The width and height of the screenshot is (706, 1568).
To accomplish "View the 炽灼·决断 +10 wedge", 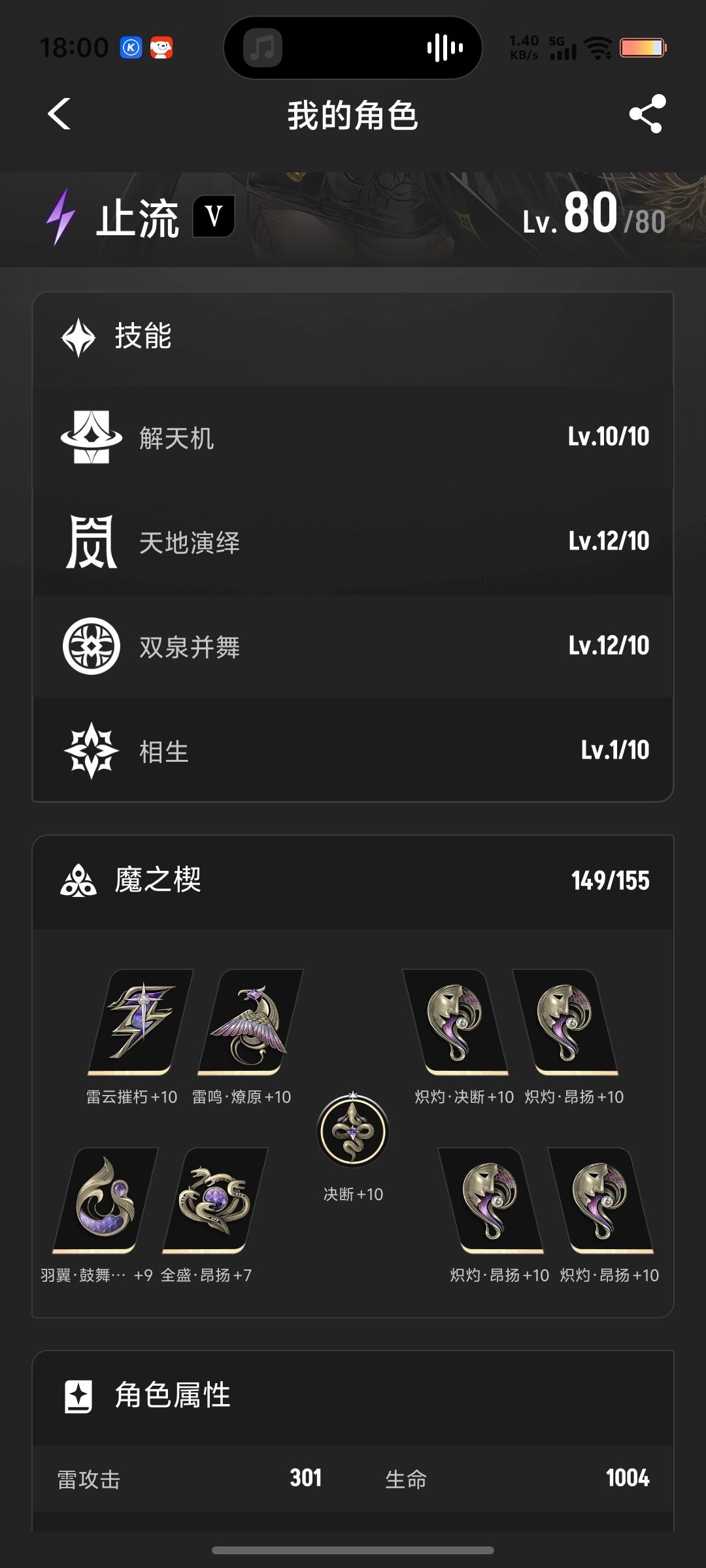I will [456, 1021].
